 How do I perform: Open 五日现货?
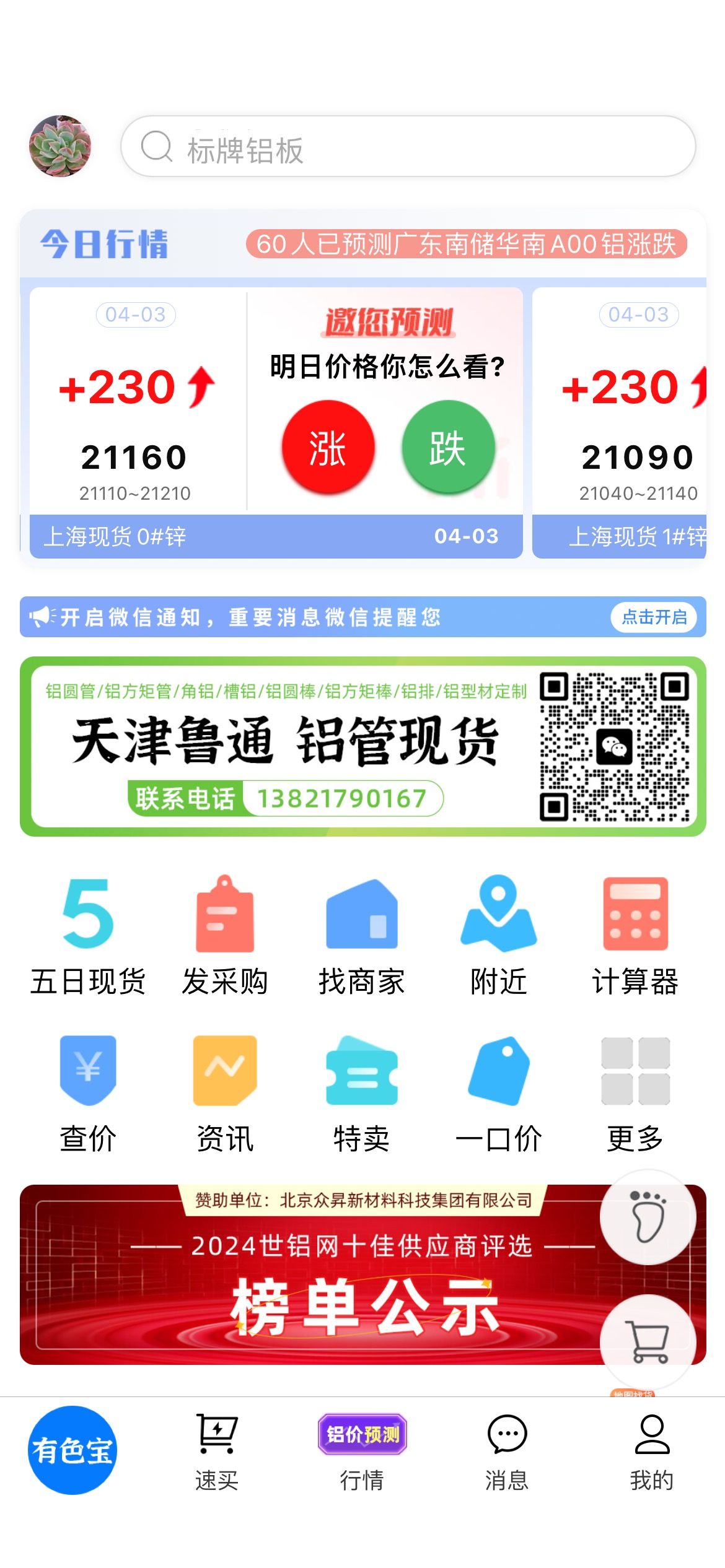[x=88, y=935]
